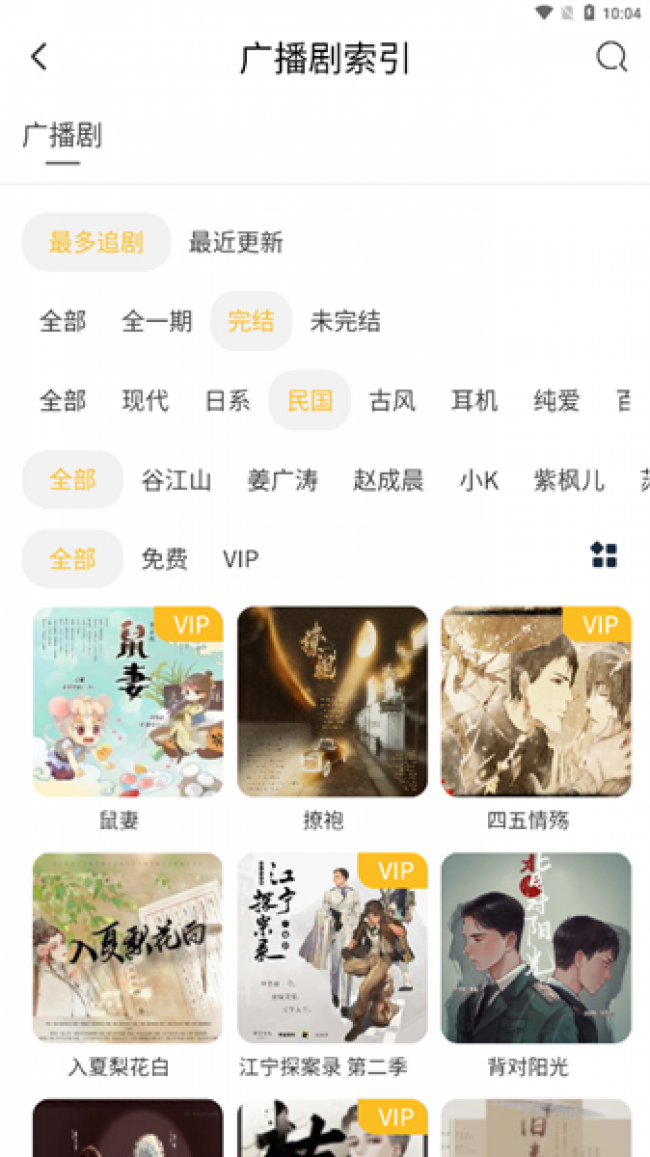
Task: Filter by 未完结 dramas
Action: pos(345,322)
